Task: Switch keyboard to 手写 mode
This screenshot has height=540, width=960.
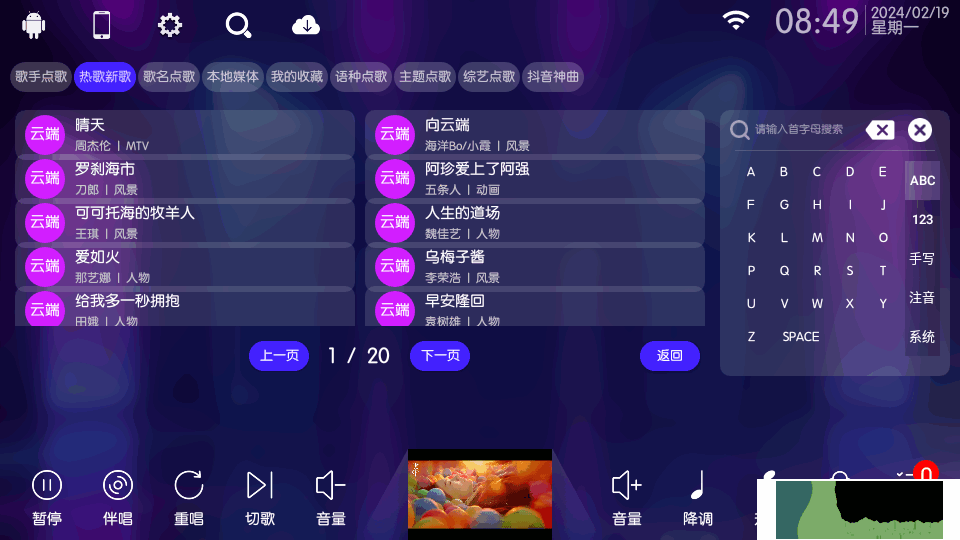Action: (x=922, y=258)
